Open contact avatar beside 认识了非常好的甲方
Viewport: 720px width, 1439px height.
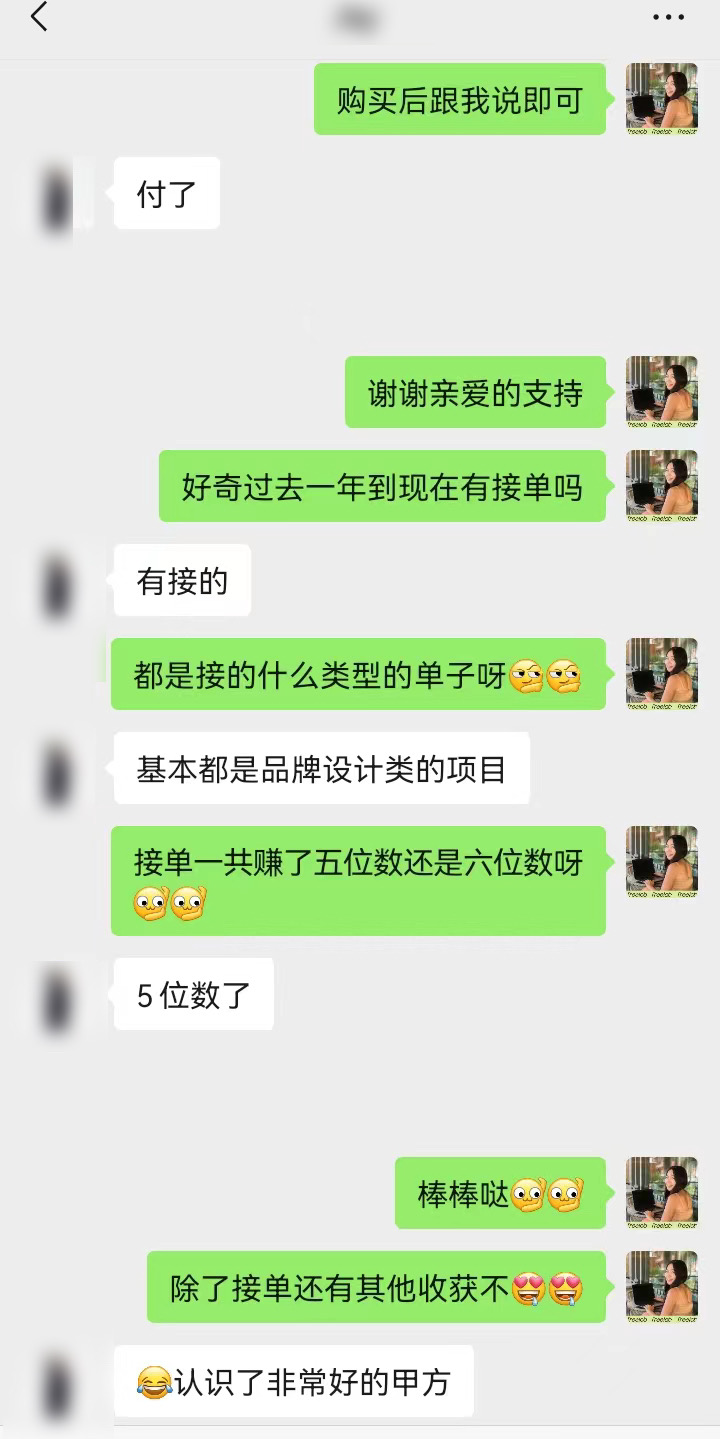pos(58,1382)
